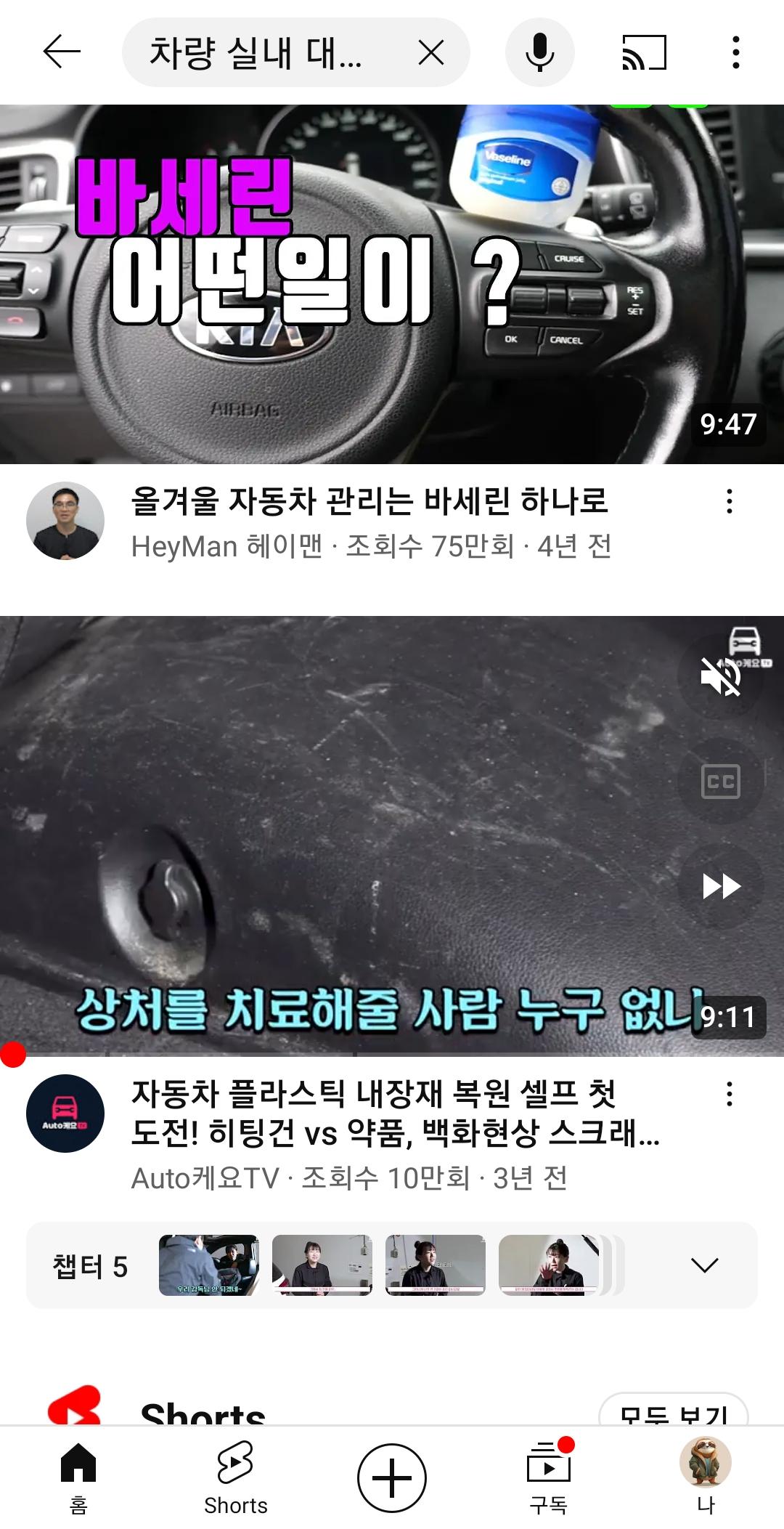Open the Auto케요TV channel avatar
The height and width of the screenshot is (1529, 784).
tap(65, 1114)
